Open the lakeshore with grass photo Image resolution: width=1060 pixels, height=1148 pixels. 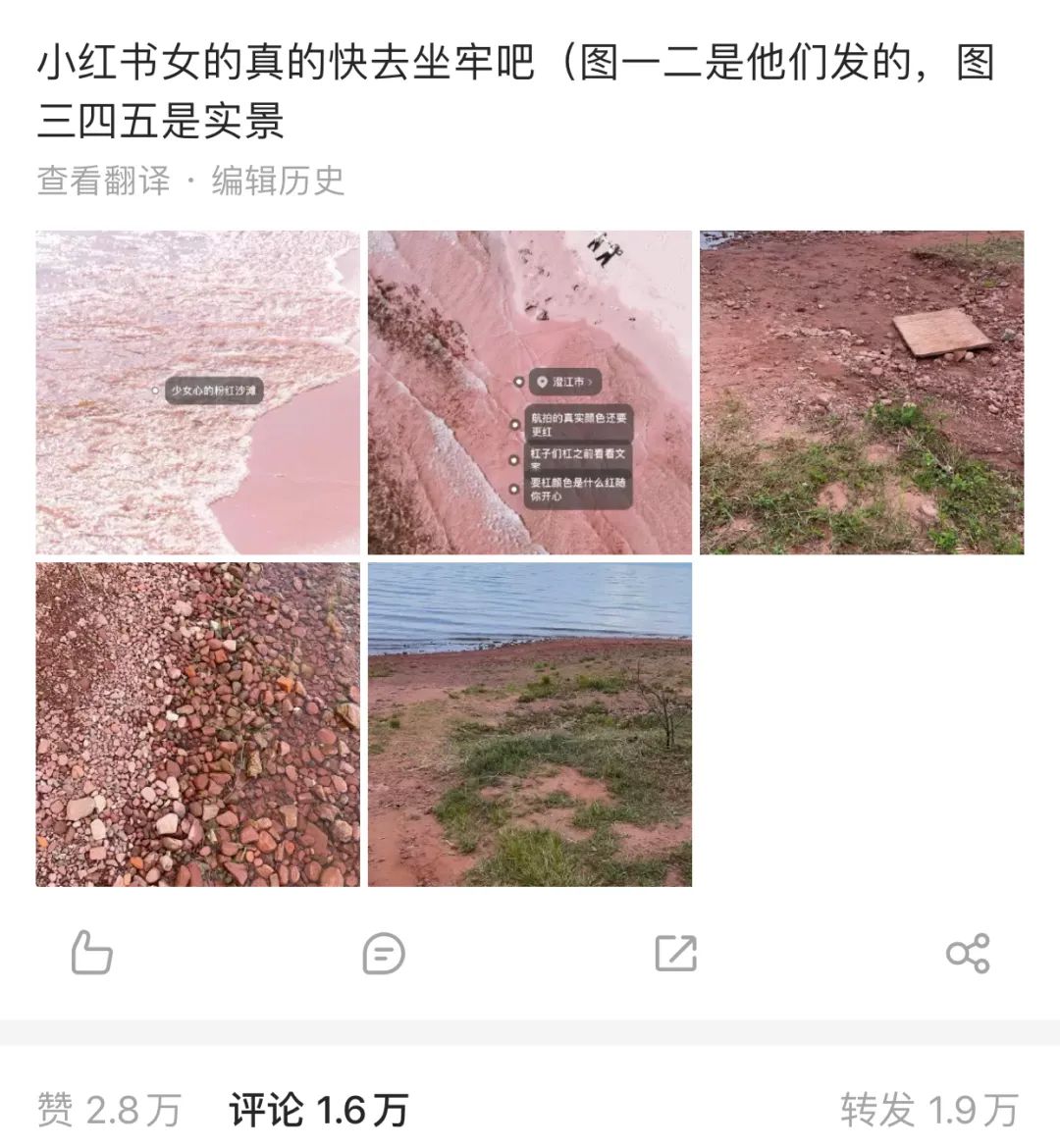[530, 724]
